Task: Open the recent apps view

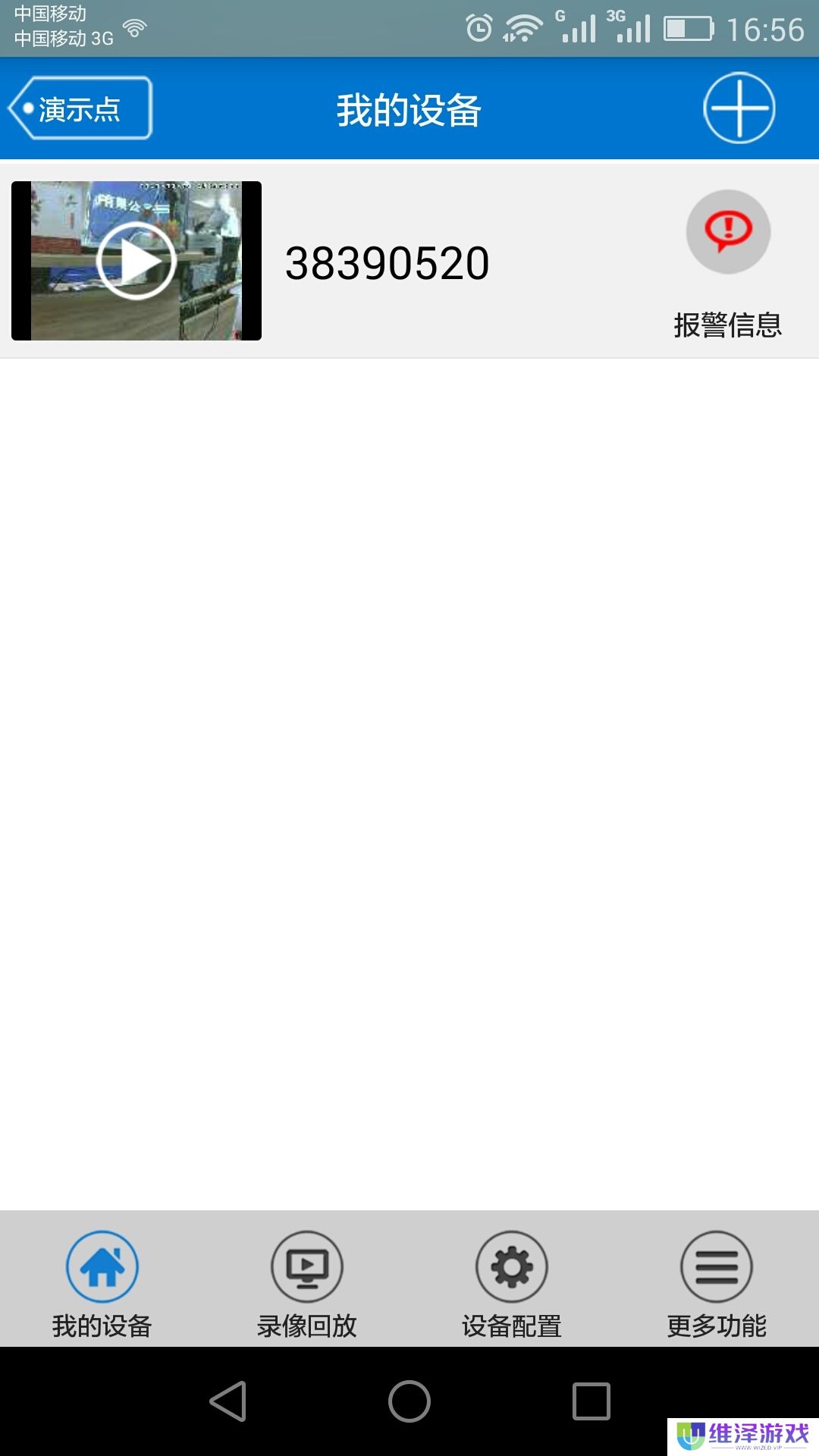Action: (591, 1401)
